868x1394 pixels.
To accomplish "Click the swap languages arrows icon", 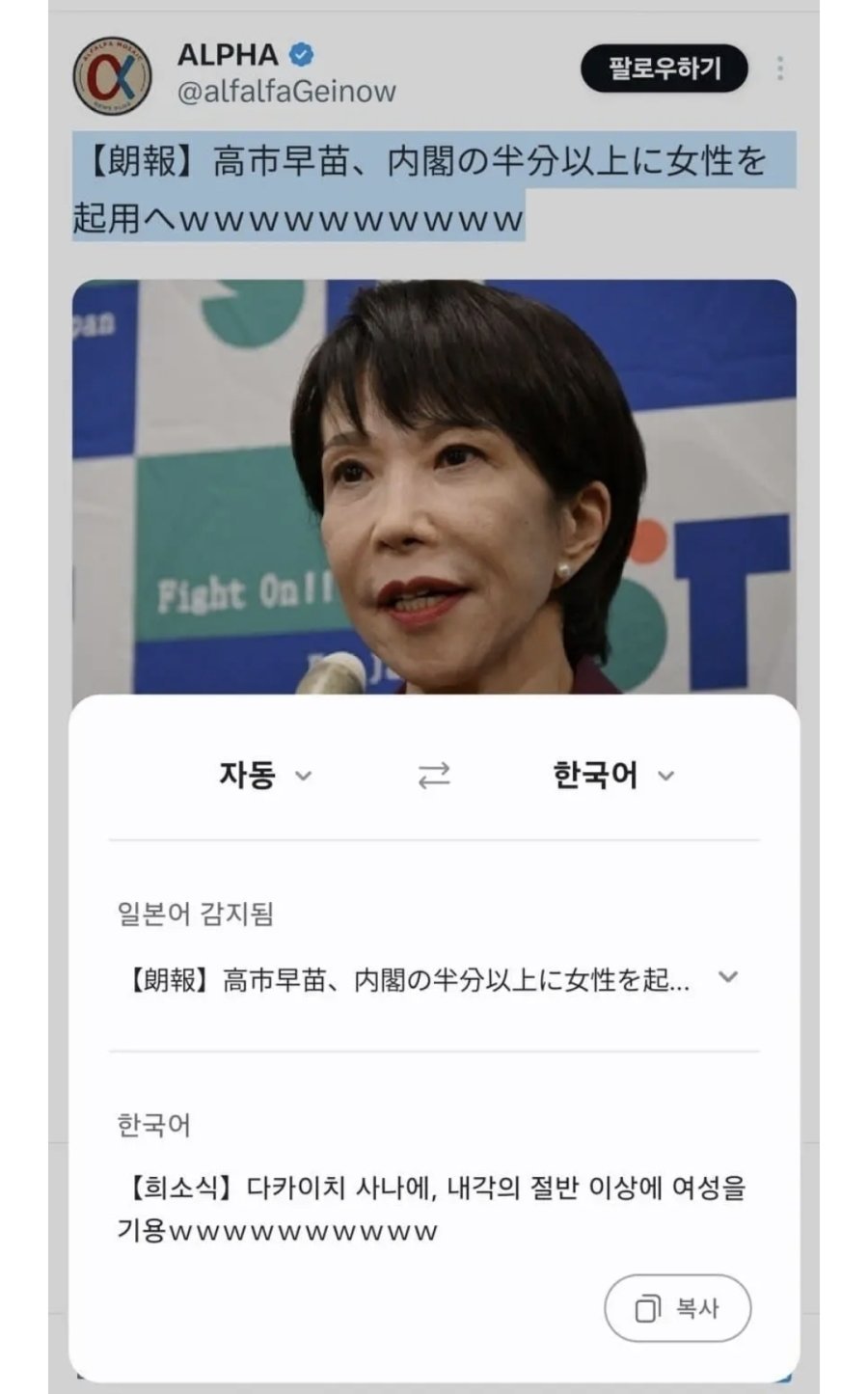I will pyautogui.click(x=433, y=773).
